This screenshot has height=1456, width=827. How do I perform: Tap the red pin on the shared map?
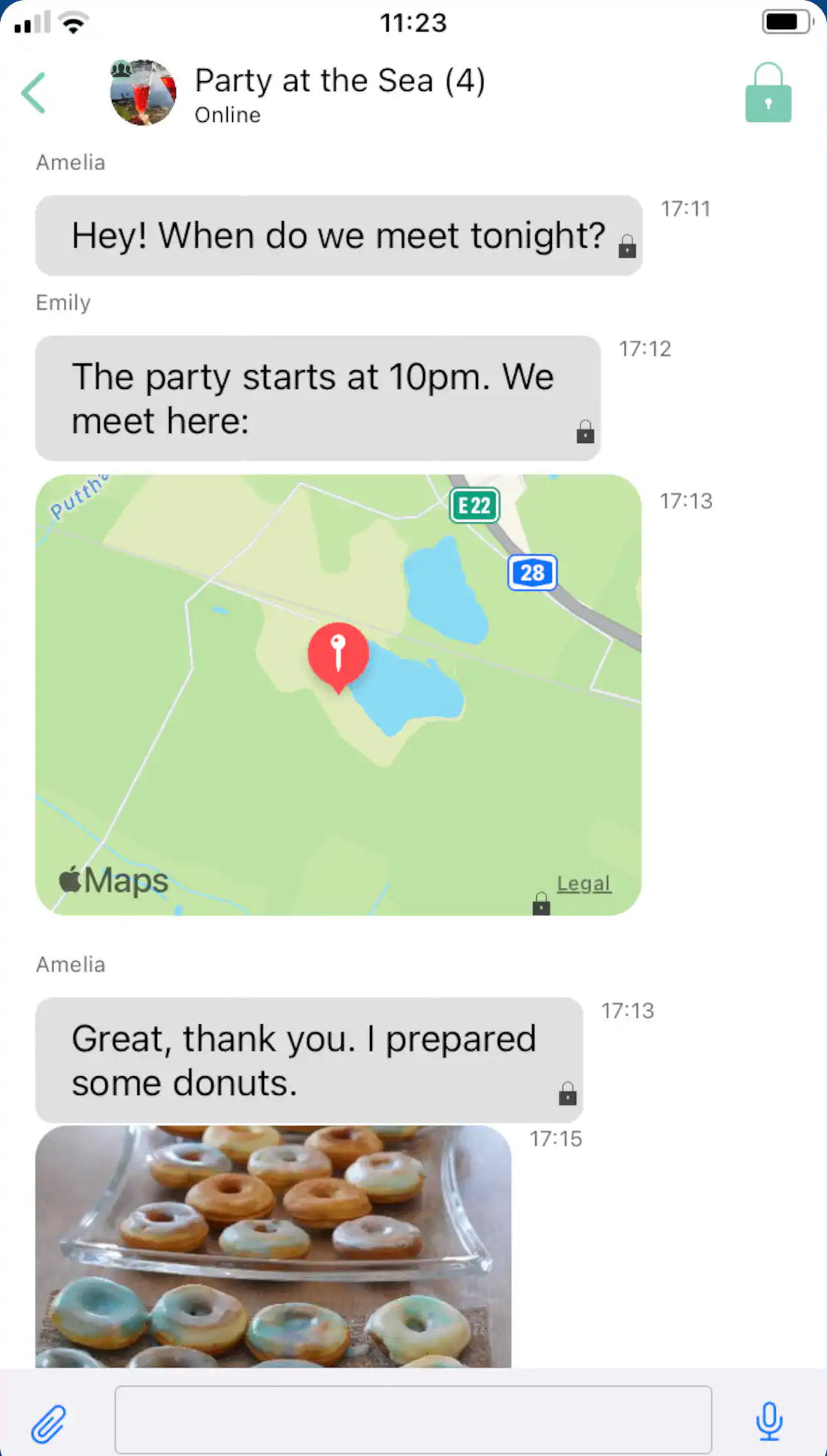[338, 654]
